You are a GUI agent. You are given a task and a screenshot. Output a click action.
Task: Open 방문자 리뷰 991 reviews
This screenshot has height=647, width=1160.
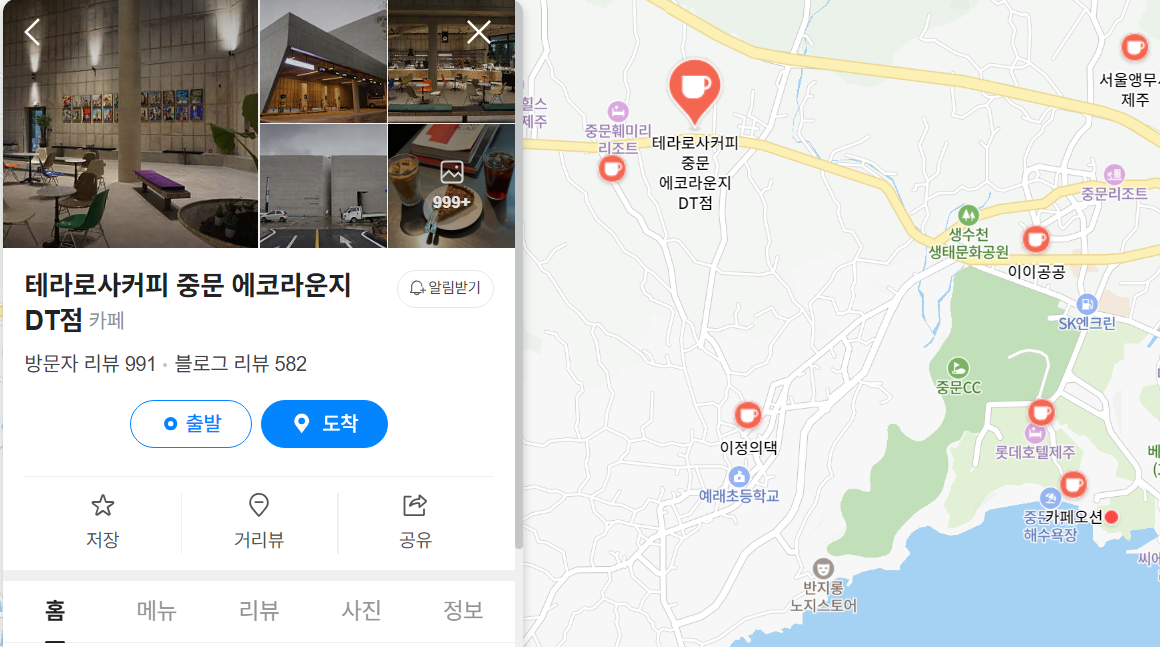click(90, 364)
